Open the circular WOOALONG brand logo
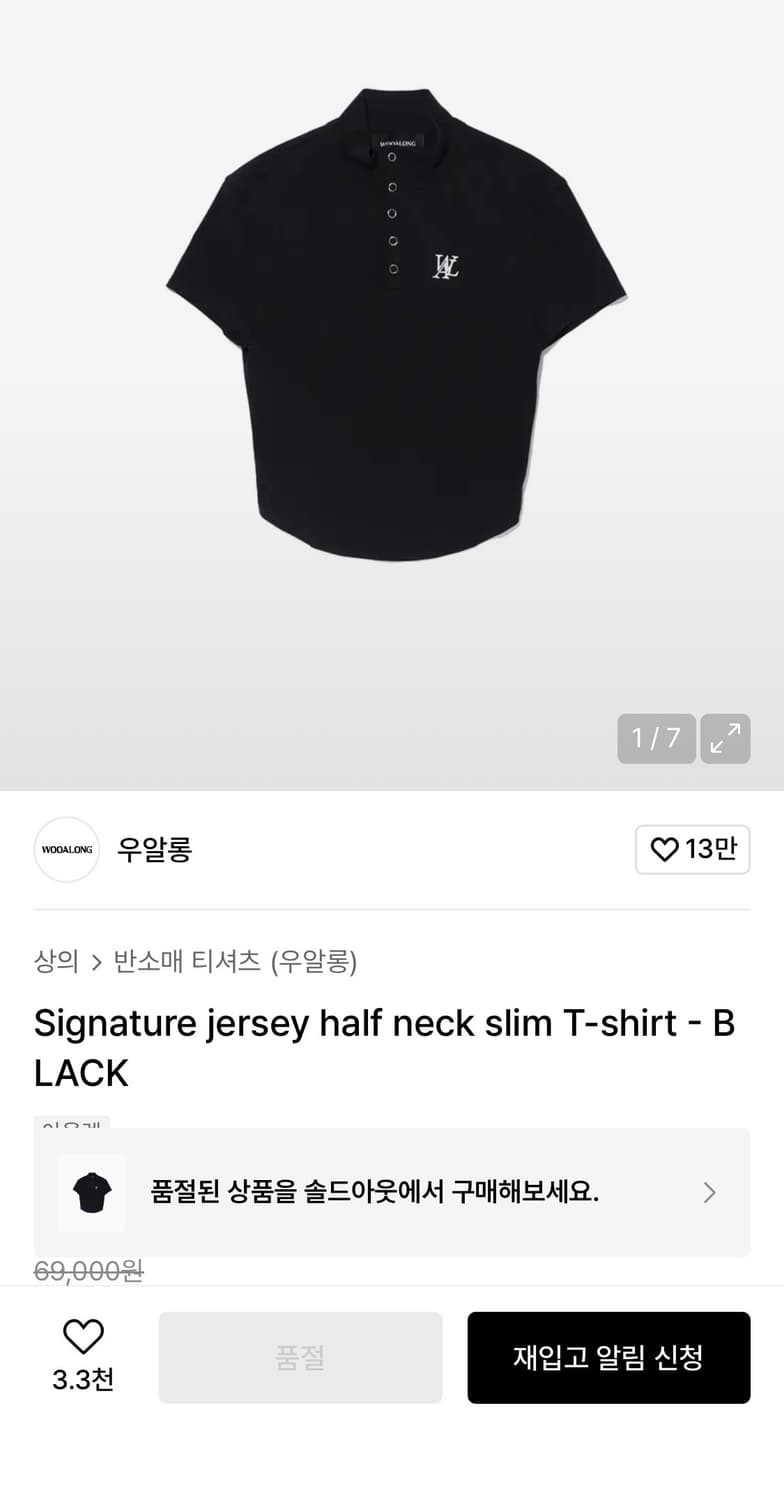 [66, 849]
